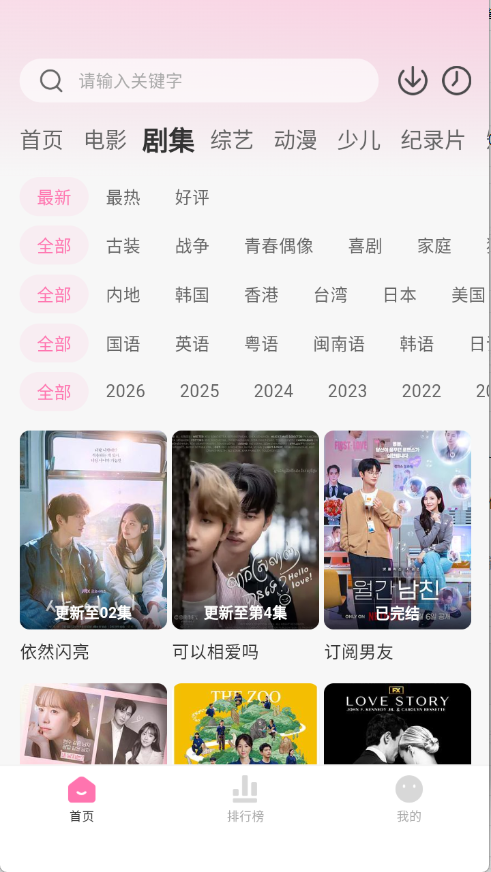Select the 粤语 language filter

pyautogui.click(x=261, y=344)
